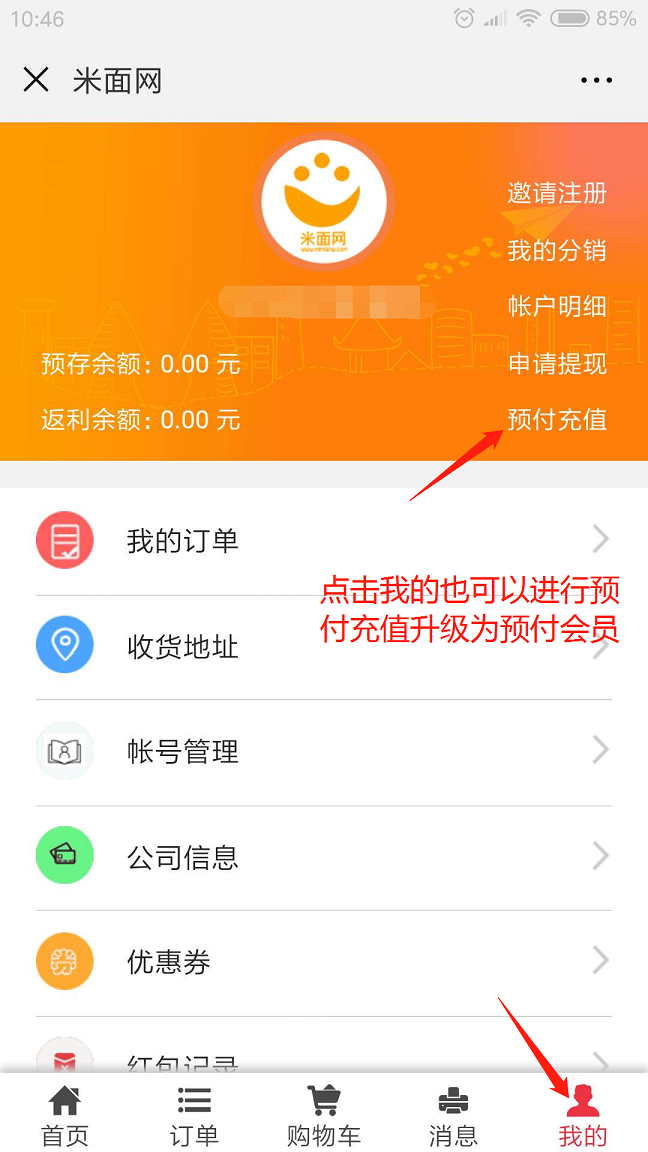Open 收货地址 shipping address
The height and width of the screenshot is (1152, 648).
pyautogui.click(x=324, y=647)
